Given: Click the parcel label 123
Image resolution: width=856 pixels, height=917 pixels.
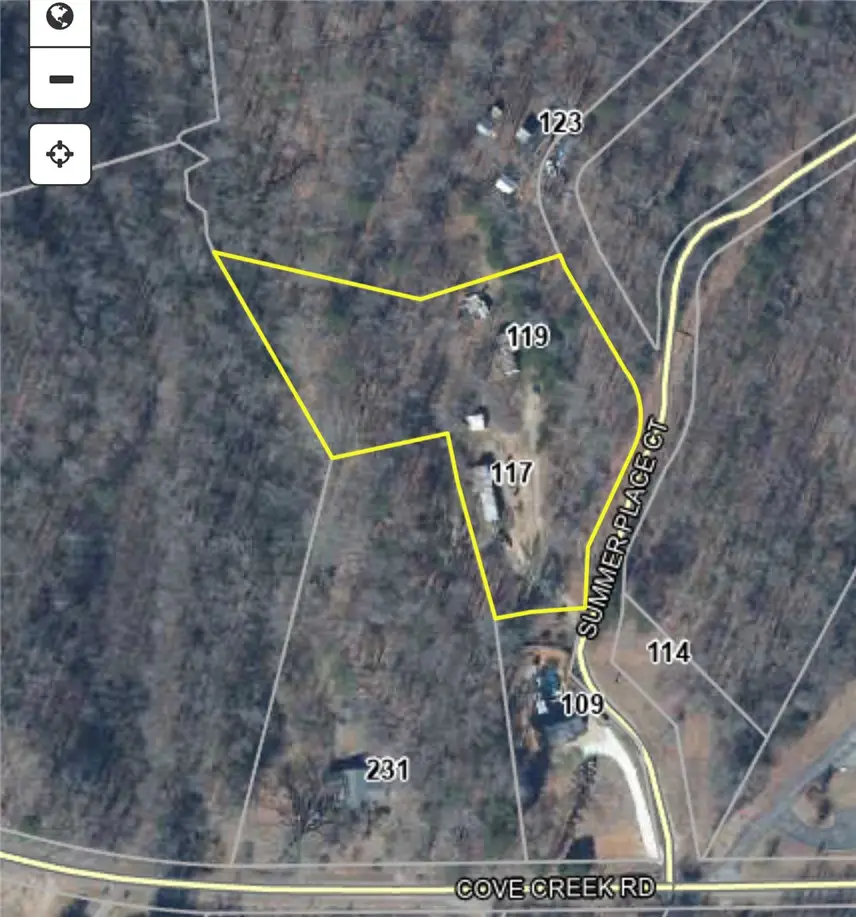Looking at the screenshot, I should [562, 125].
